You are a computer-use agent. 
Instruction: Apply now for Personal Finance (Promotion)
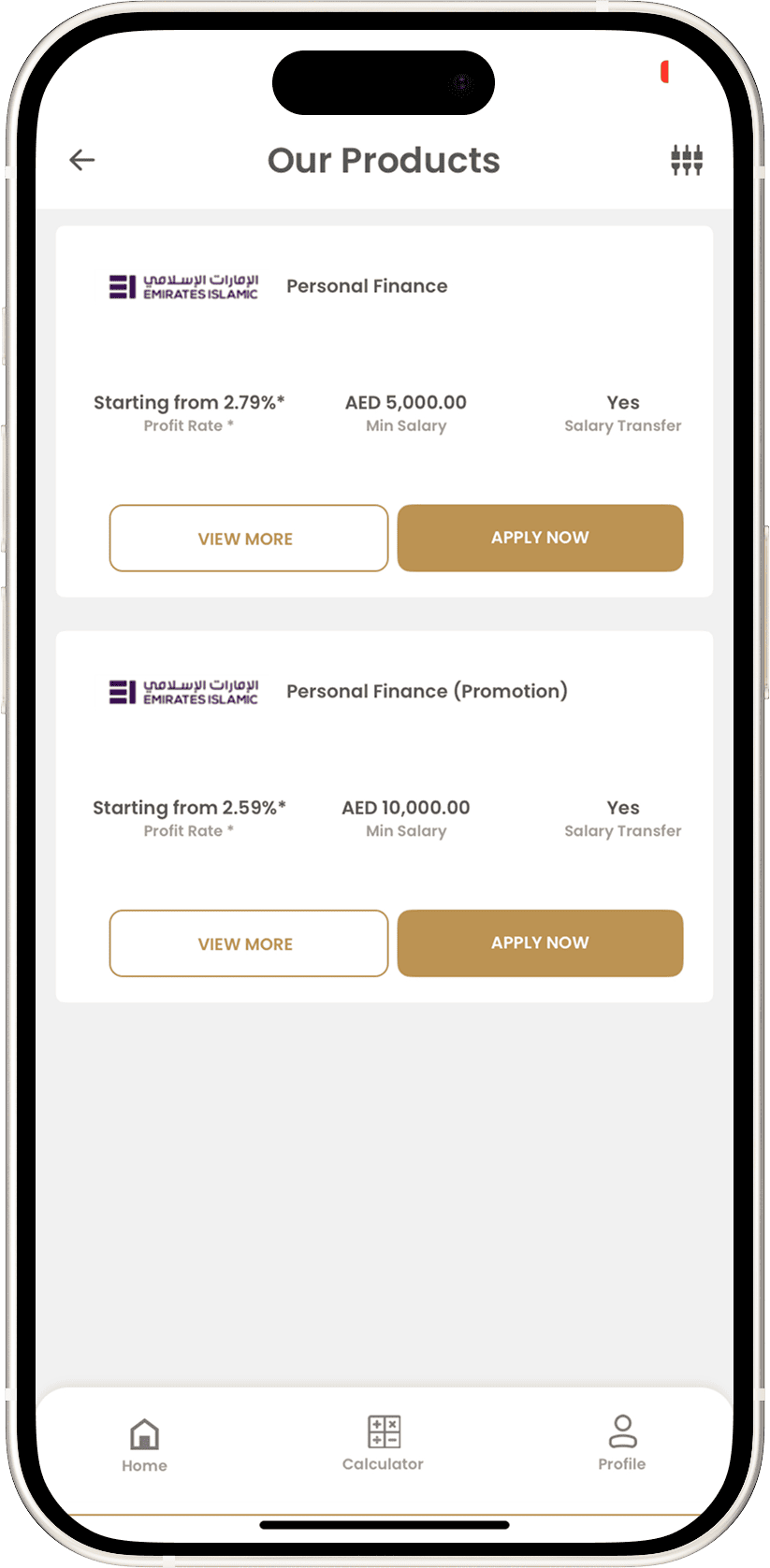click(x=540, y=942)
